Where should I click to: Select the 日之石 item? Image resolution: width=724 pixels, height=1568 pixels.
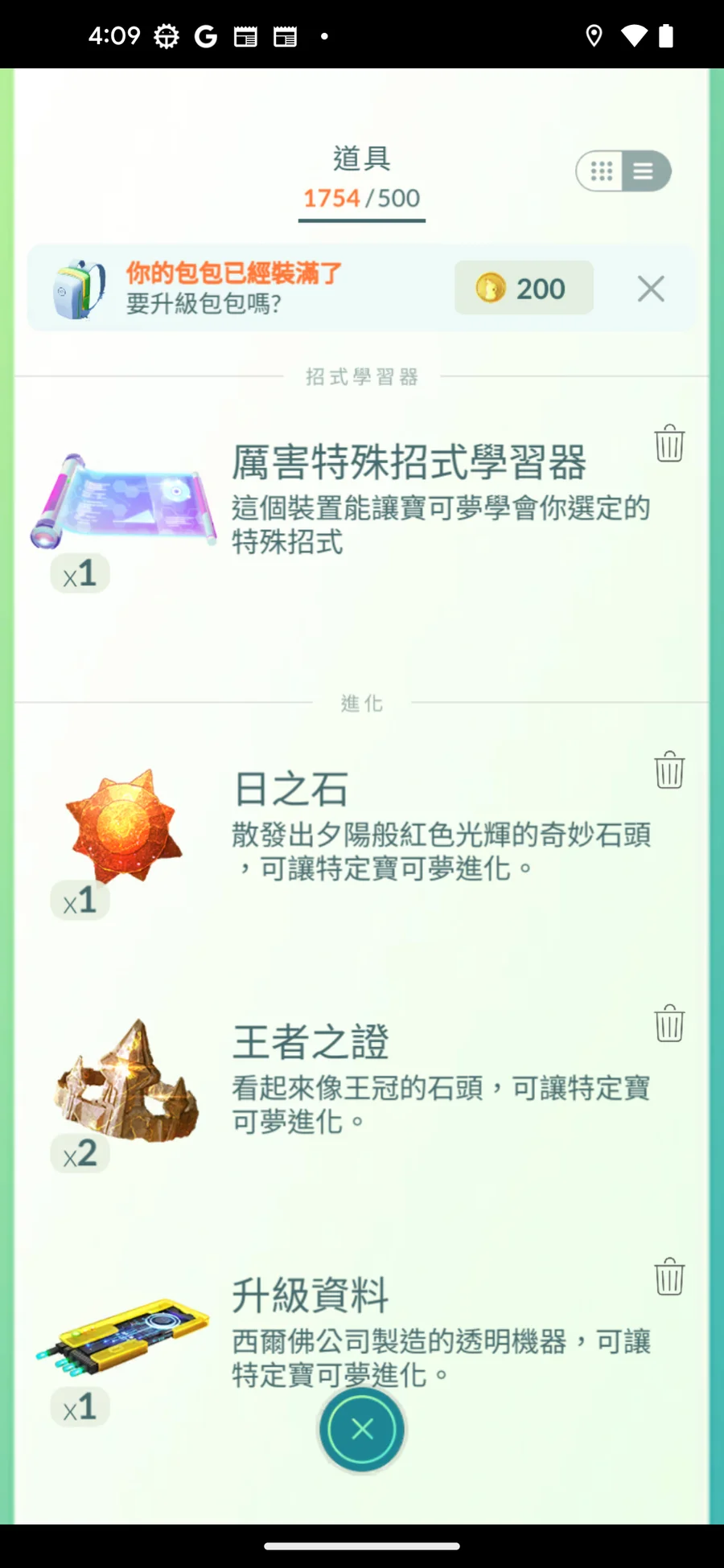125,828
